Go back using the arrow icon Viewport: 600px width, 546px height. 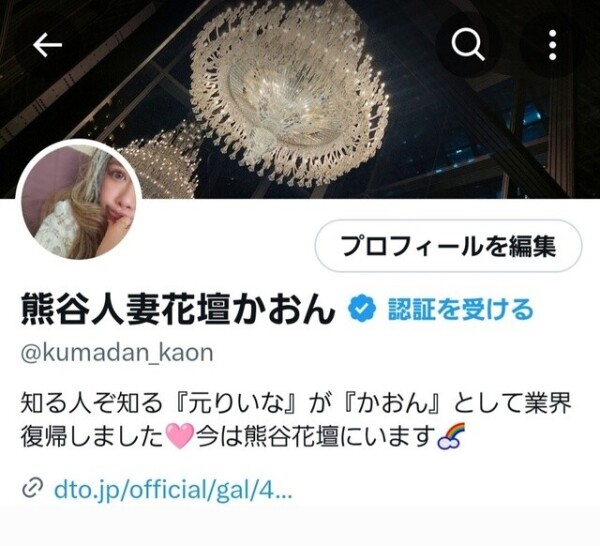pos(47,45)
